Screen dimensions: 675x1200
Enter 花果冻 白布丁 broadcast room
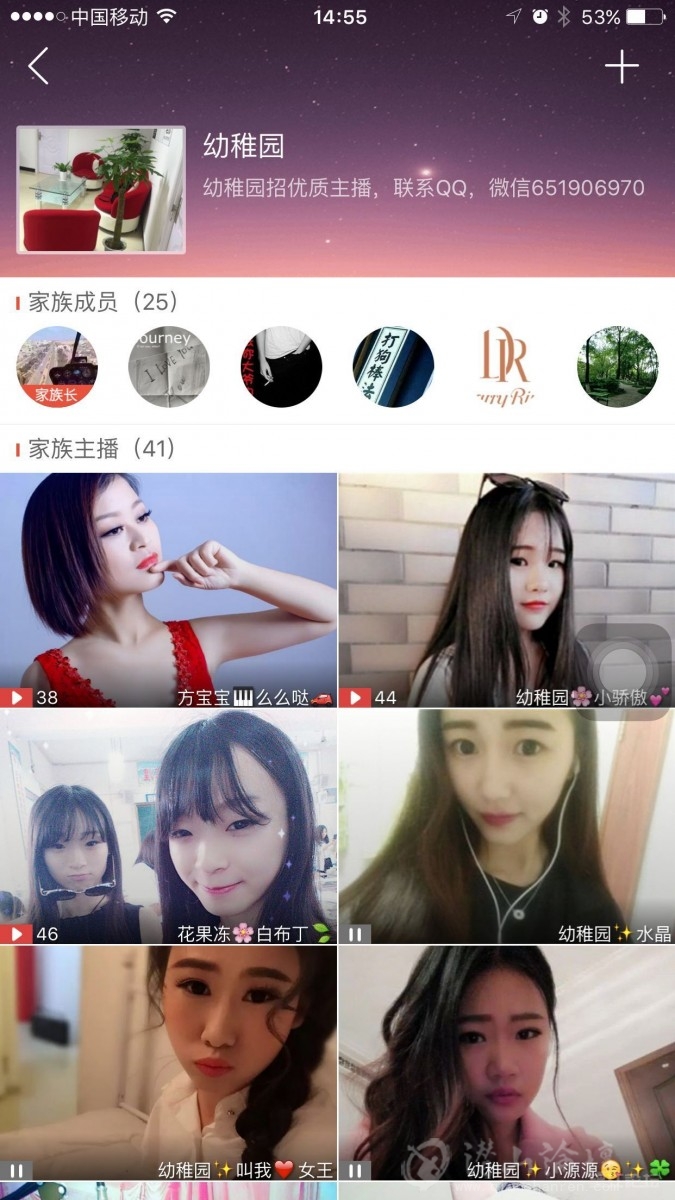[168, 827]
